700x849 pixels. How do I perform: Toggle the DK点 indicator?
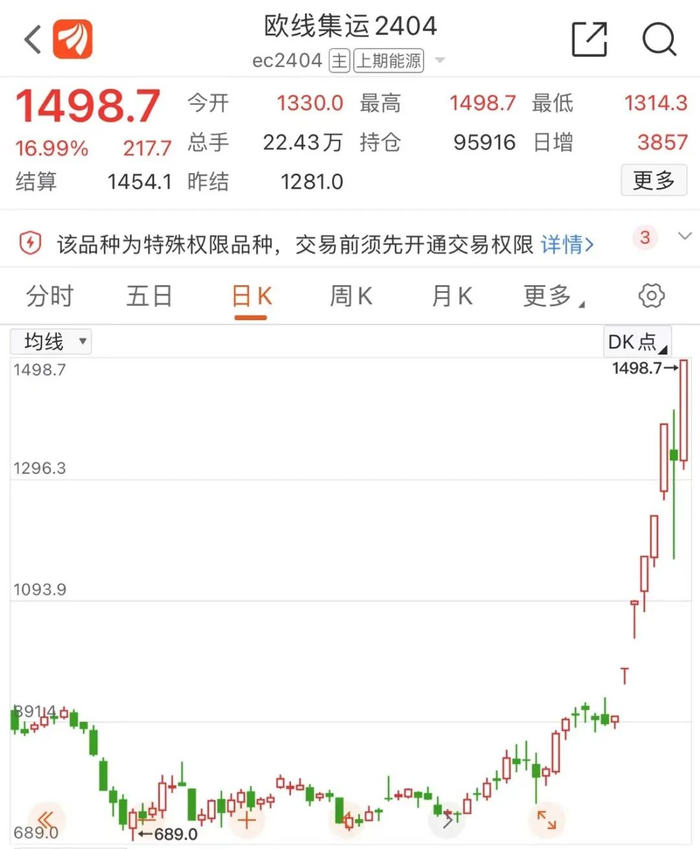pyautogui.click(x=637, y=342)
